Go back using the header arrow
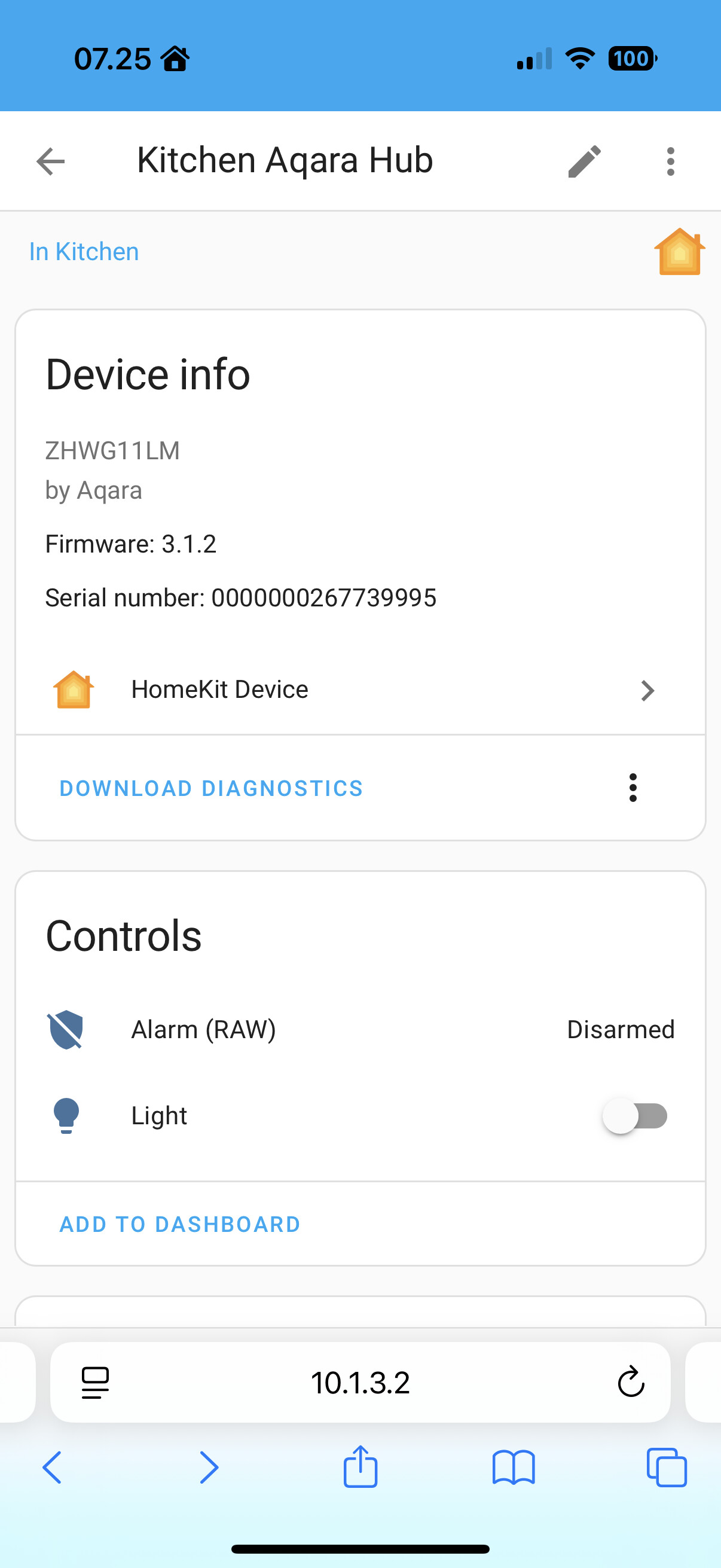The width and height of the screenshot is (721, 1568). (50, 161)
